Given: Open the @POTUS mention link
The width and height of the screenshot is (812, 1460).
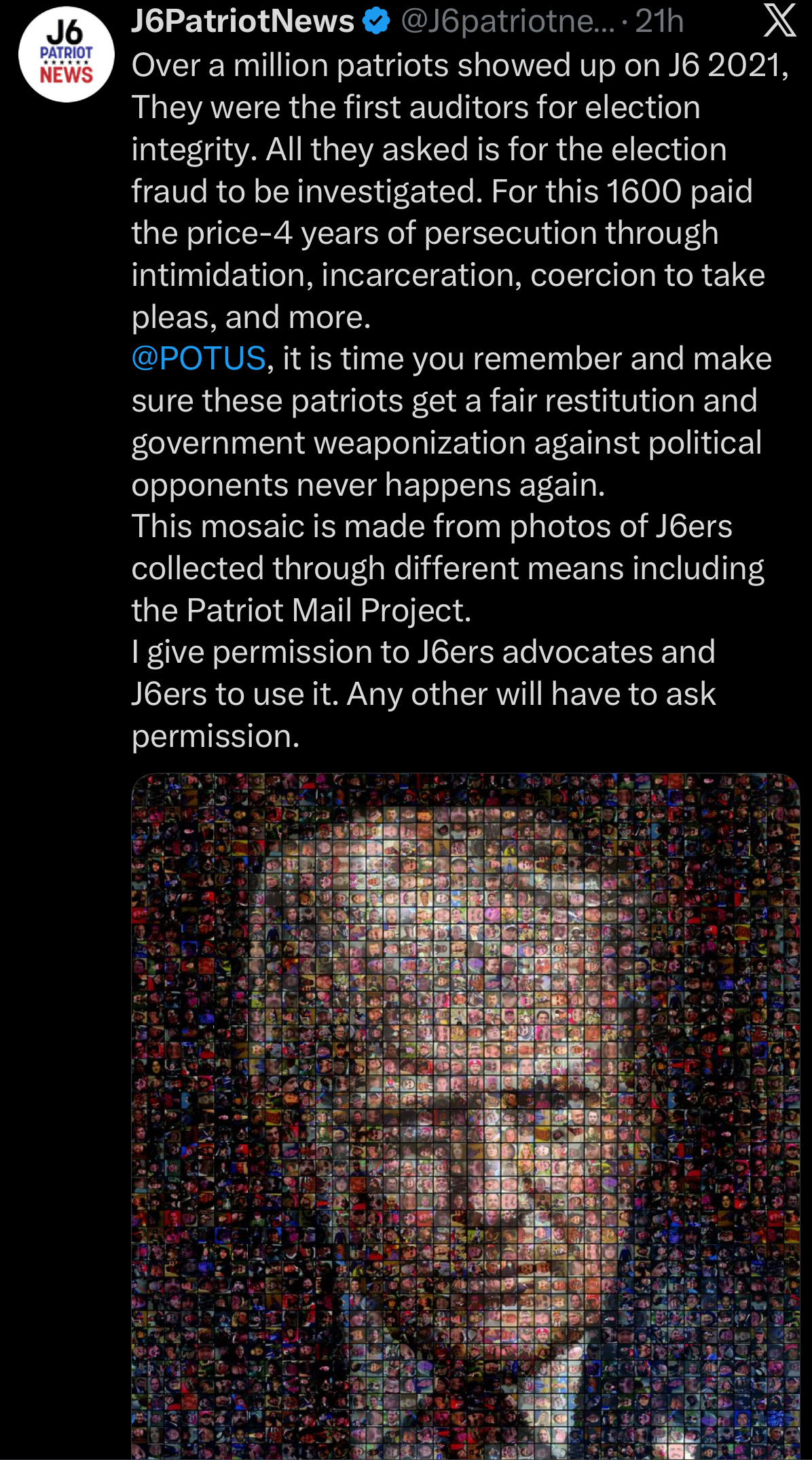Looking at the screenshot, I should [198, 358].
